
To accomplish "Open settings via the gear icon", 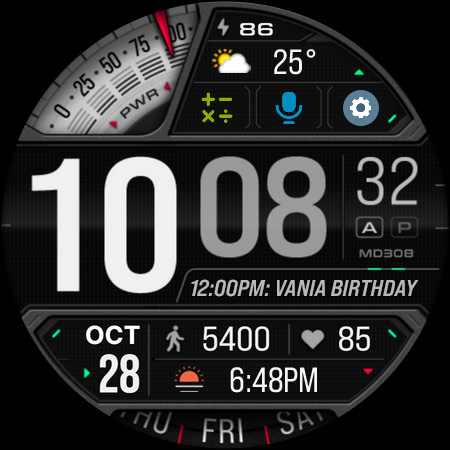I will (361, 108).
